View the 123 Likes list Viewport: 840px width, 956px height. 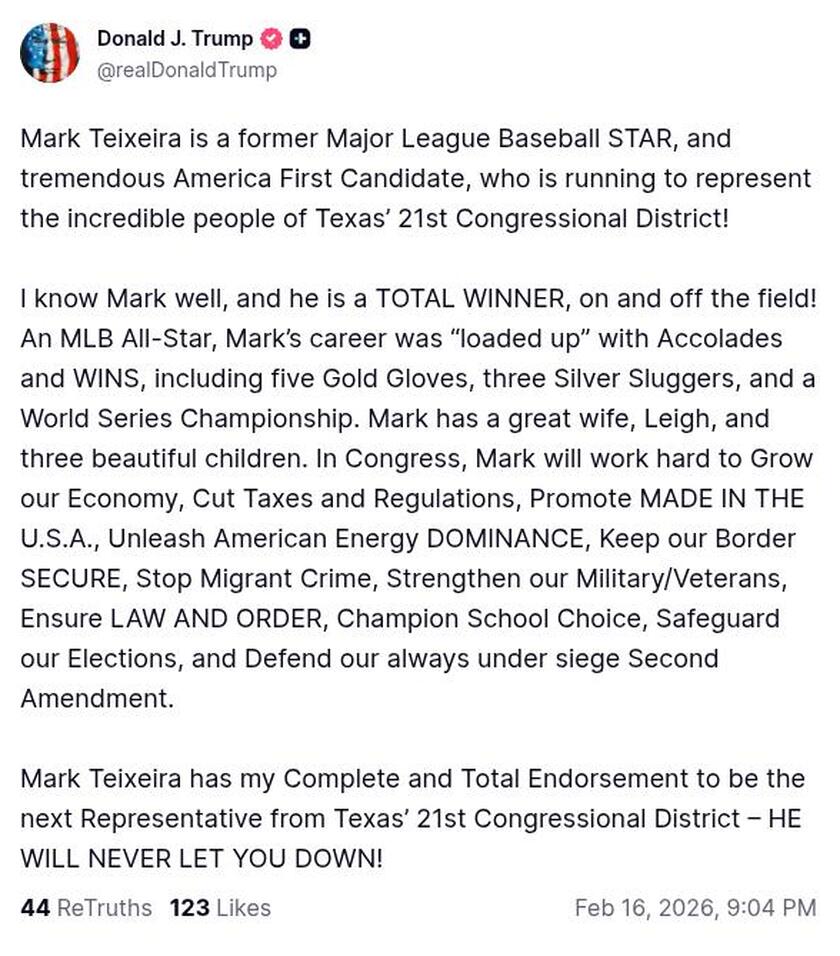pos(220,908)
